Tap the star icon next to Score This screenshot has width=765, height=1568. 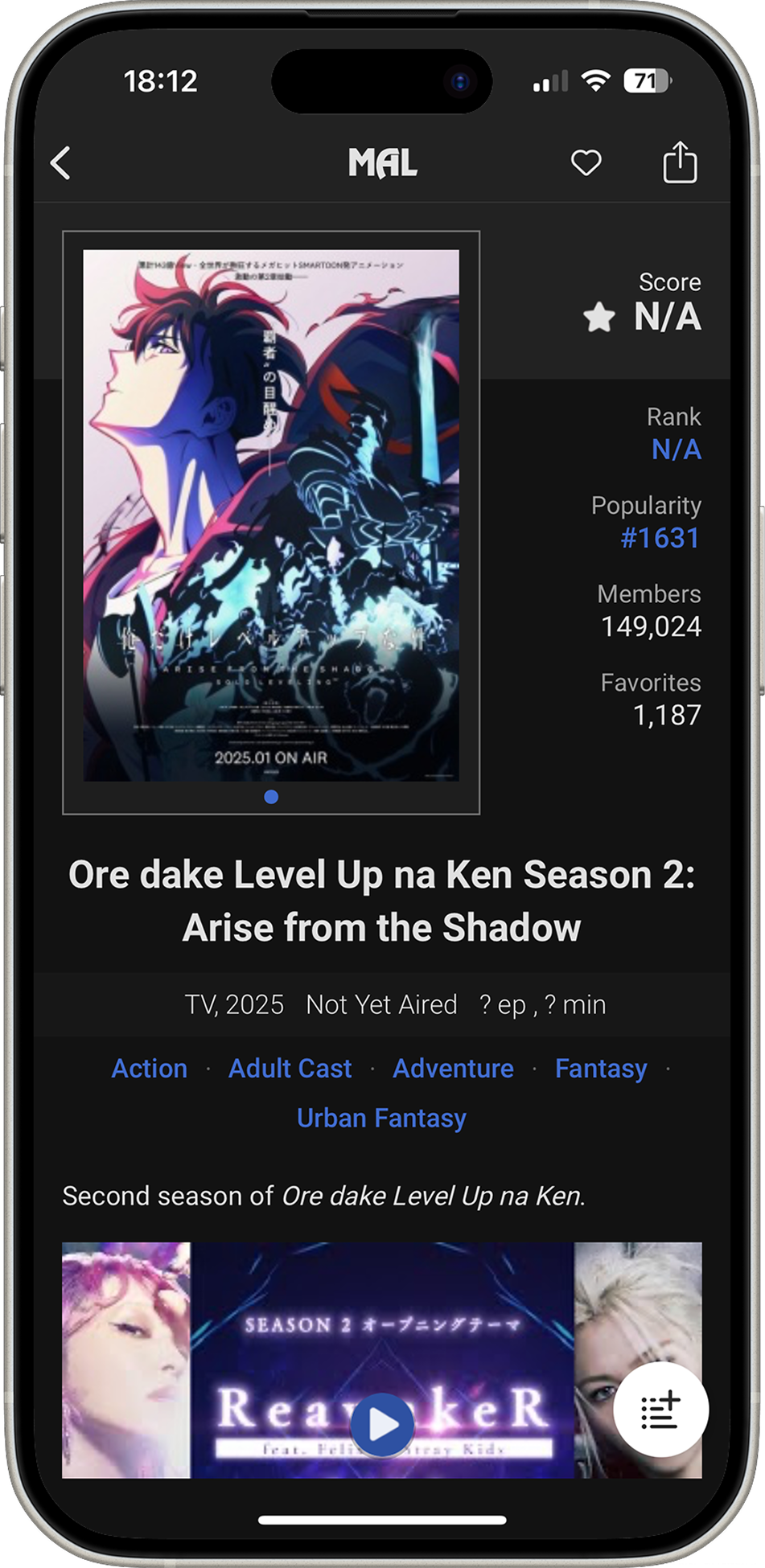(598, 316)
